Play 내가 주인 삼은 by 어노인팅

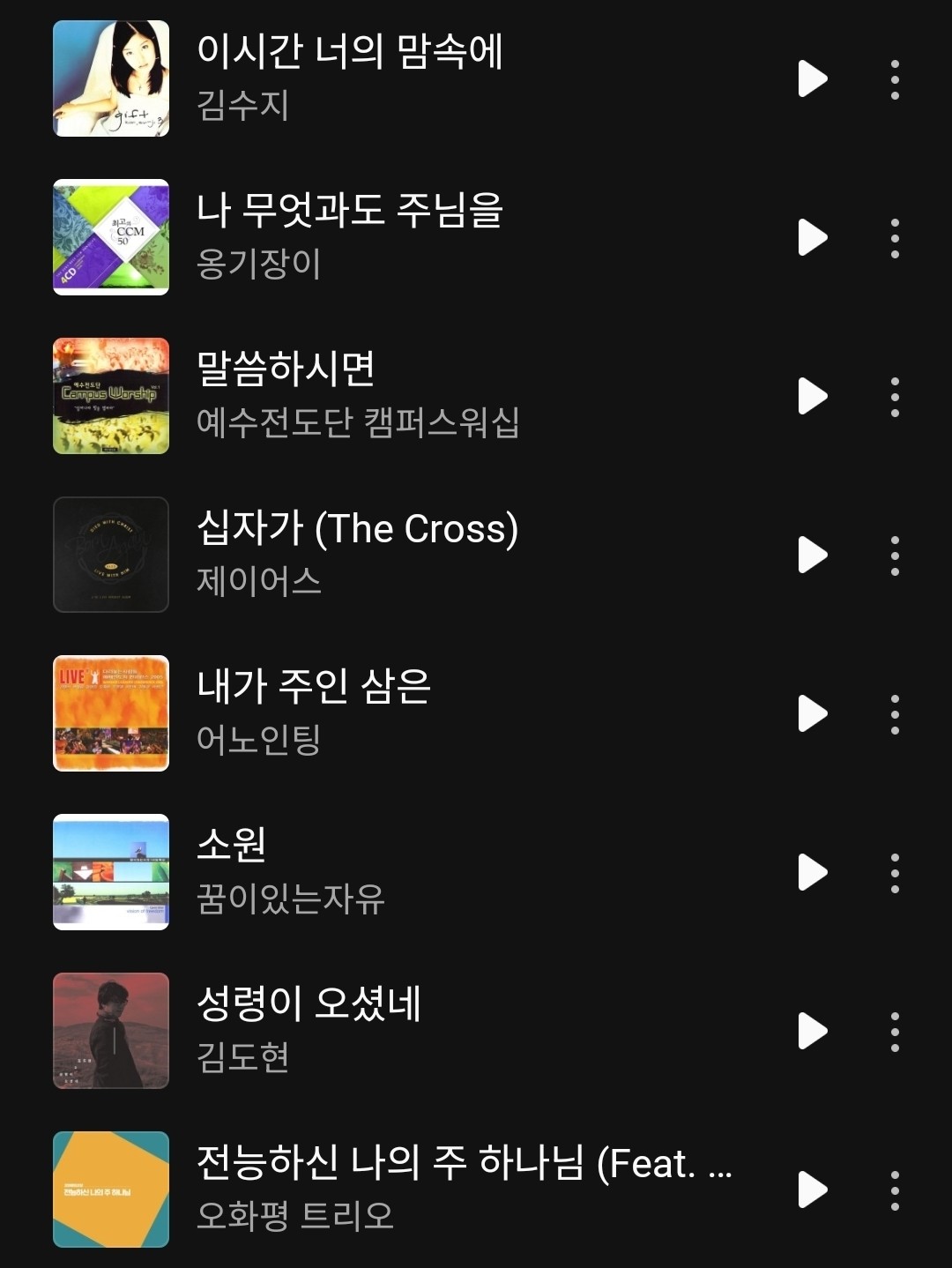(812, 713)
